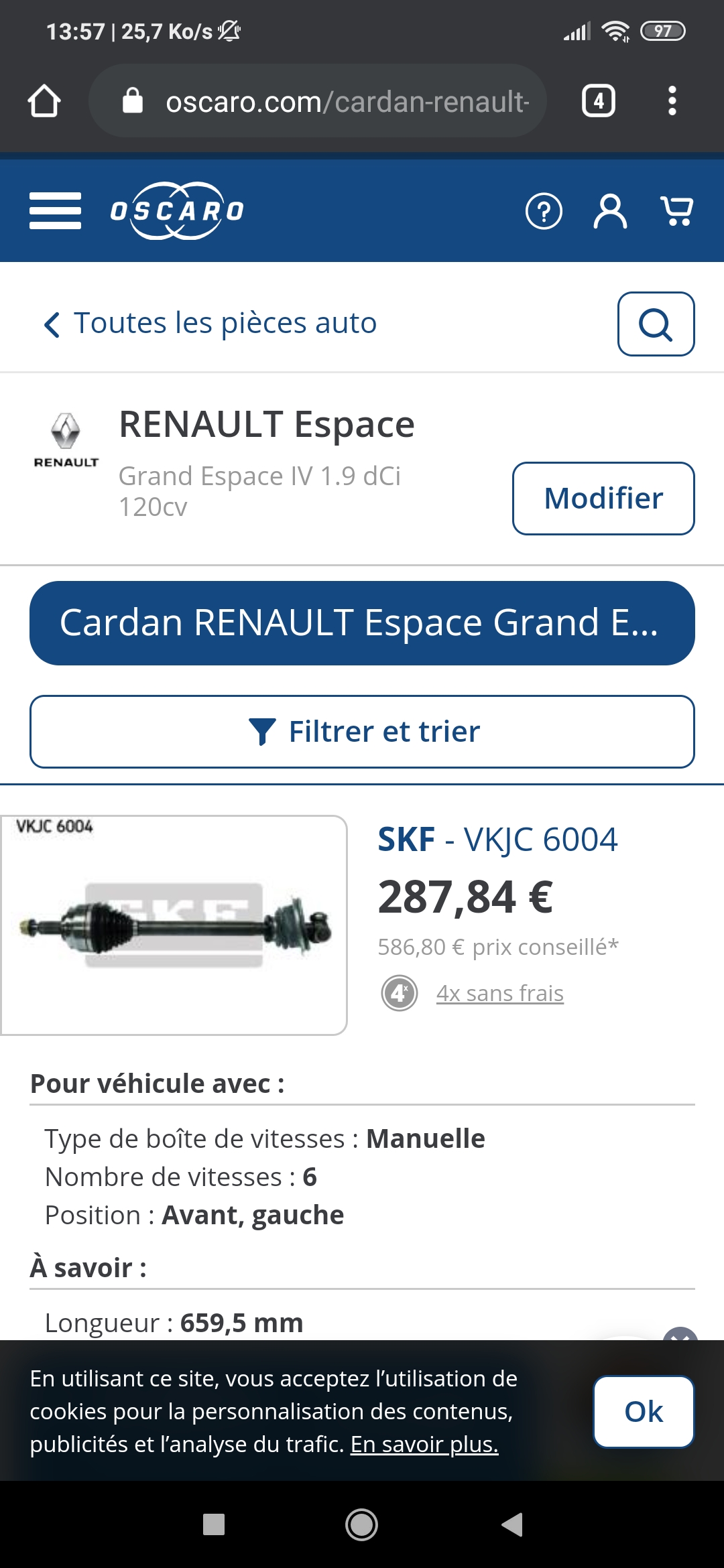Open the user account icon
This screenshot has height=1568, width=724.
tap(610, 211)
